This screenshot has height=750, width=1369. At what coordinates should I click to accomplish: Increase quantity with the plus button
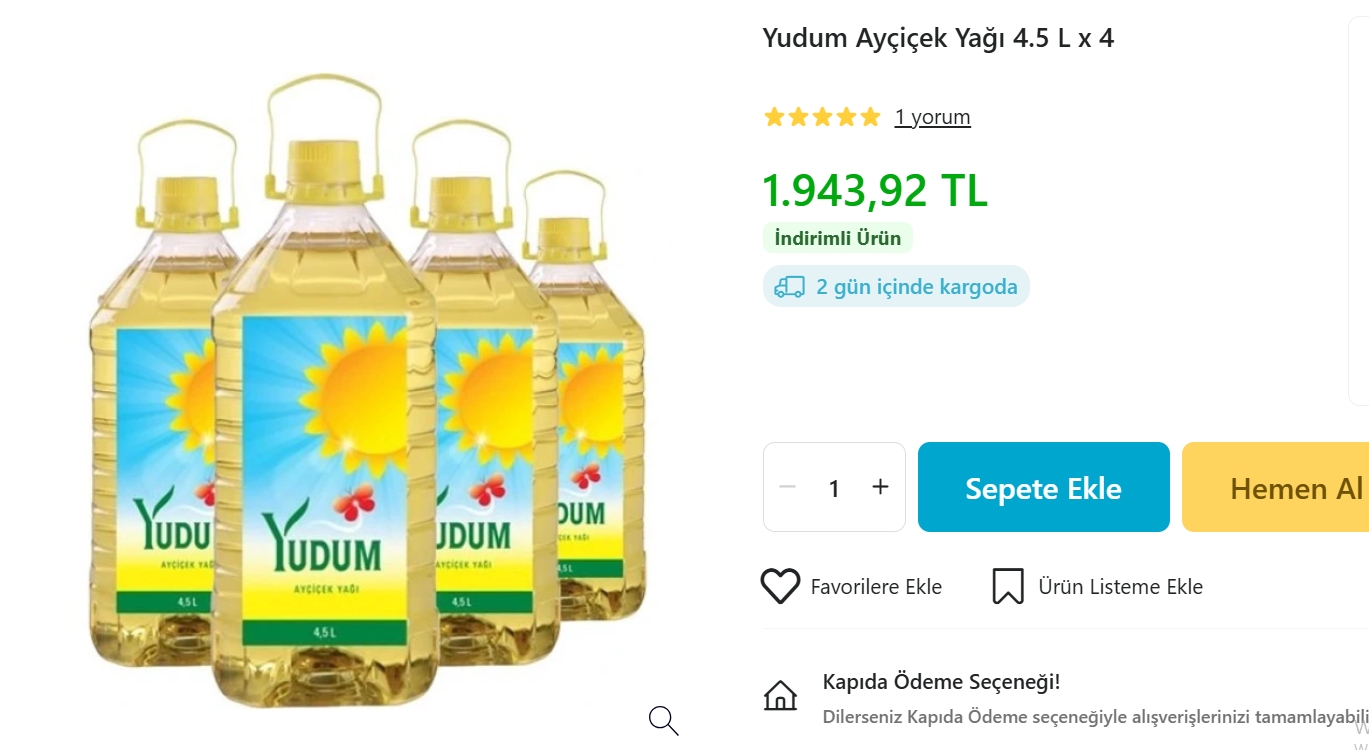click(880, 487)
